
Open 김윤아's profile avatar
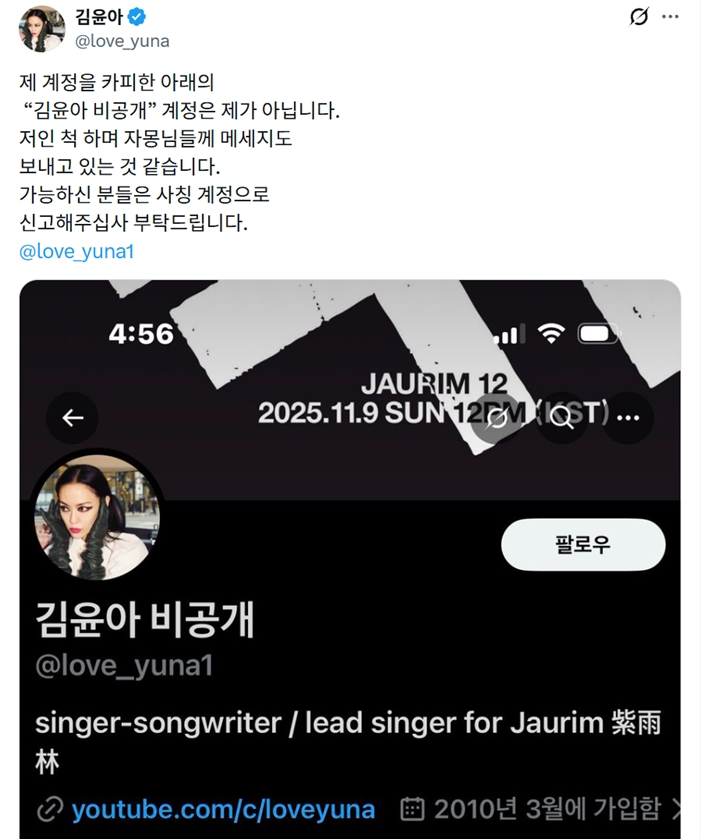42,29
